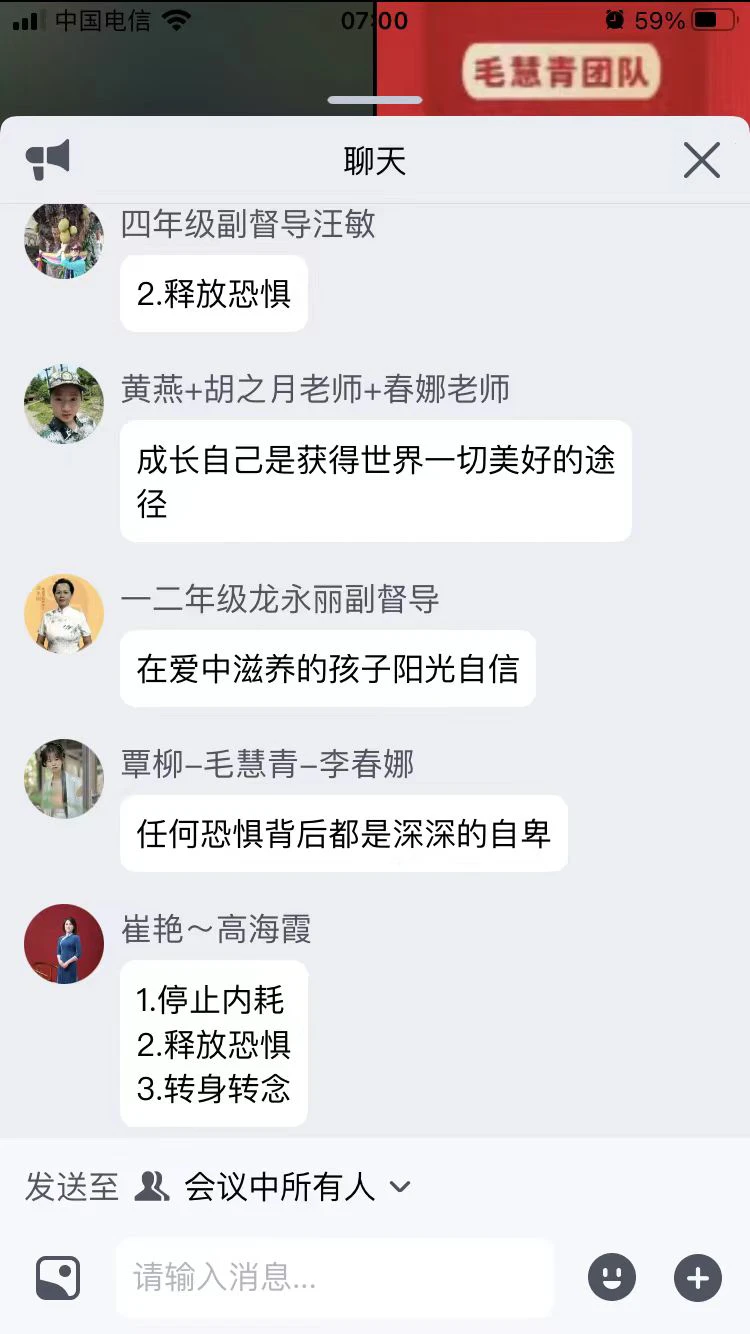750x1334 pixels.
Task: Expand the 会议中所有人 recipient dropdown
Action: pyautogui.click(x=400, y=1187)
